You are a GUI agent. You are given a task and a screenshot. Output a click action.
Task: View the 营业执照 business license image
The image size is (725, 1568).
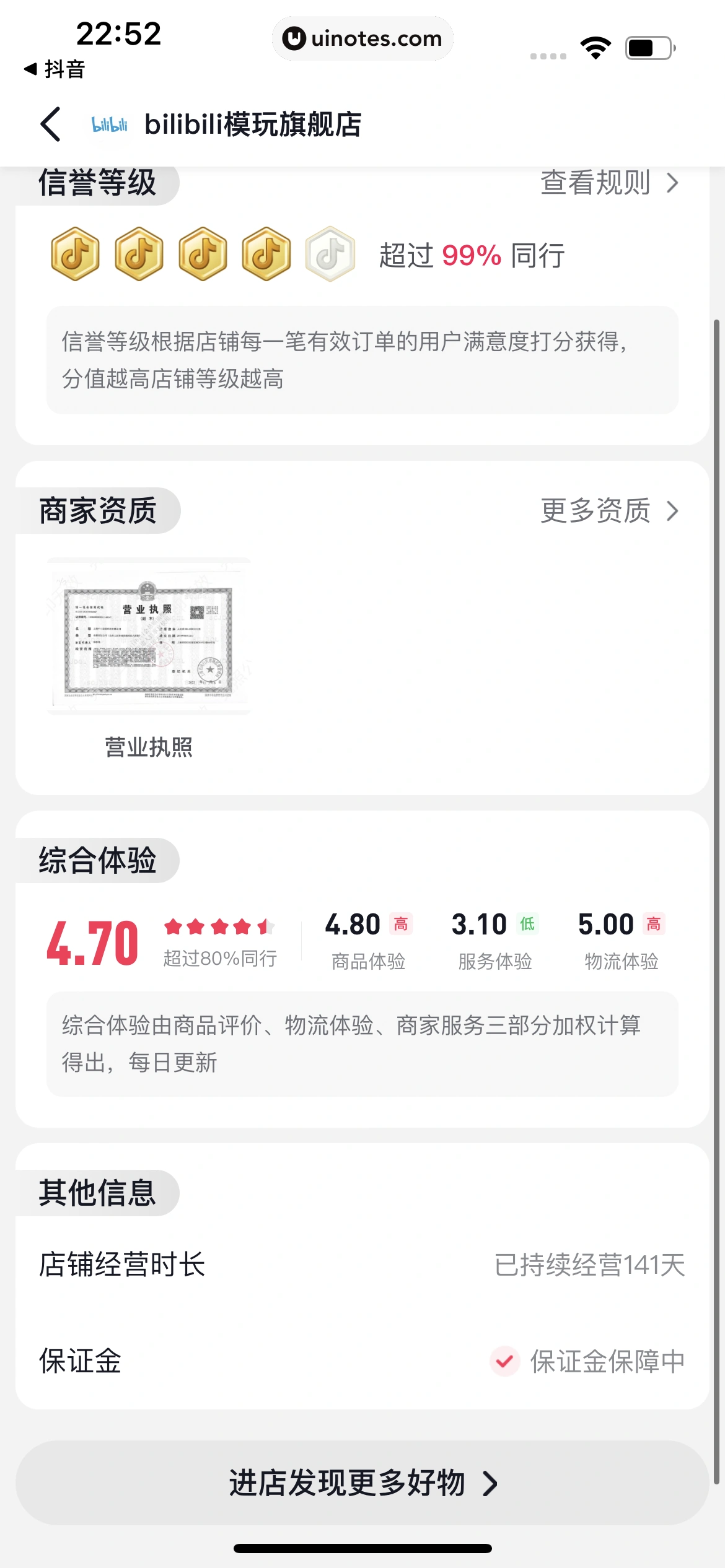149,637
